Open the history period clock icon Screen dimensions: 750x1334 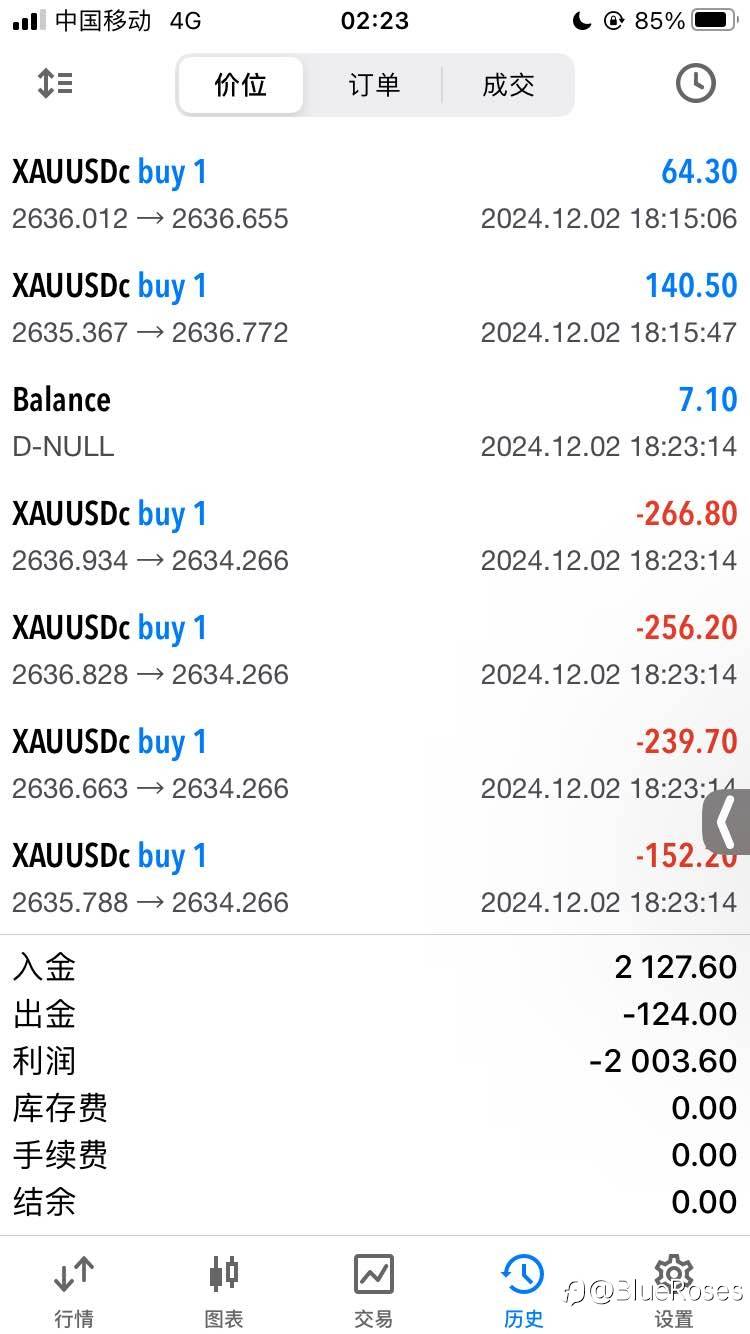[x=695, y=84]
